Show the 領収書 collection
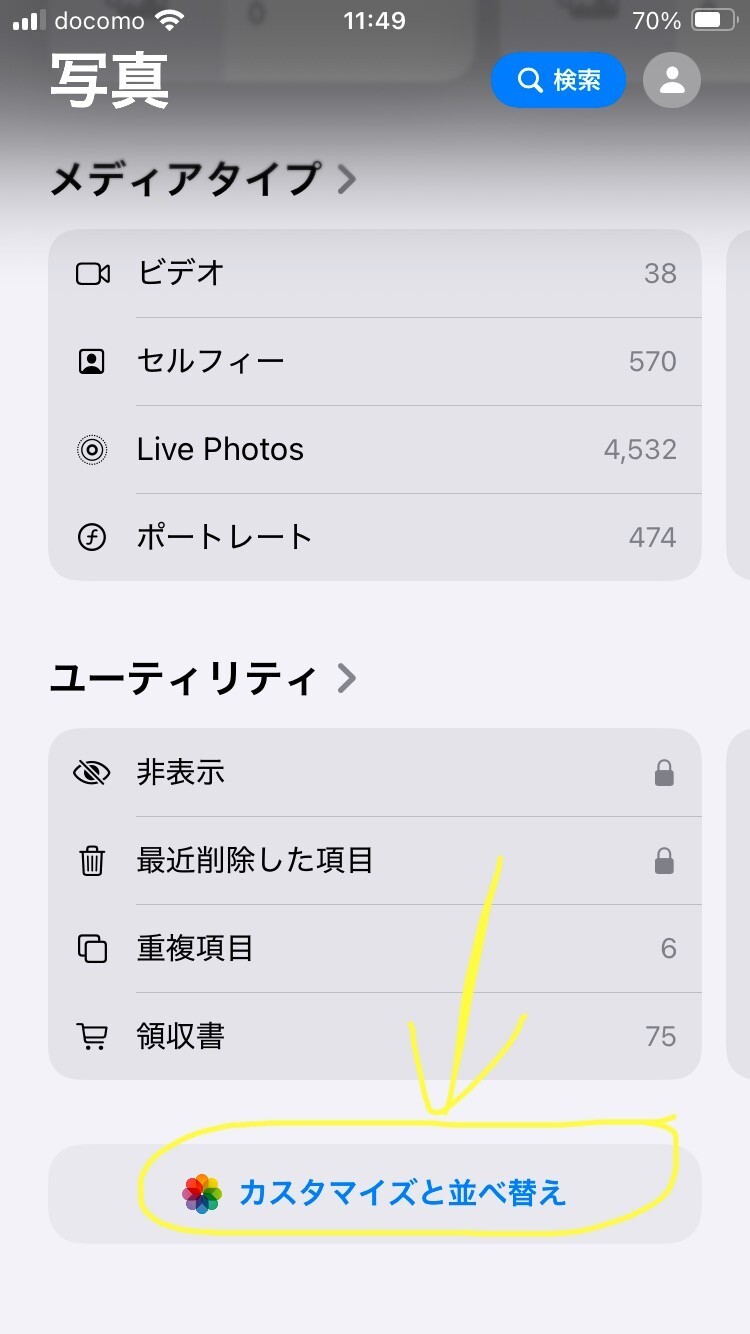The width and height of the screenshot is (750, 1334). [x=375, y=1036]
